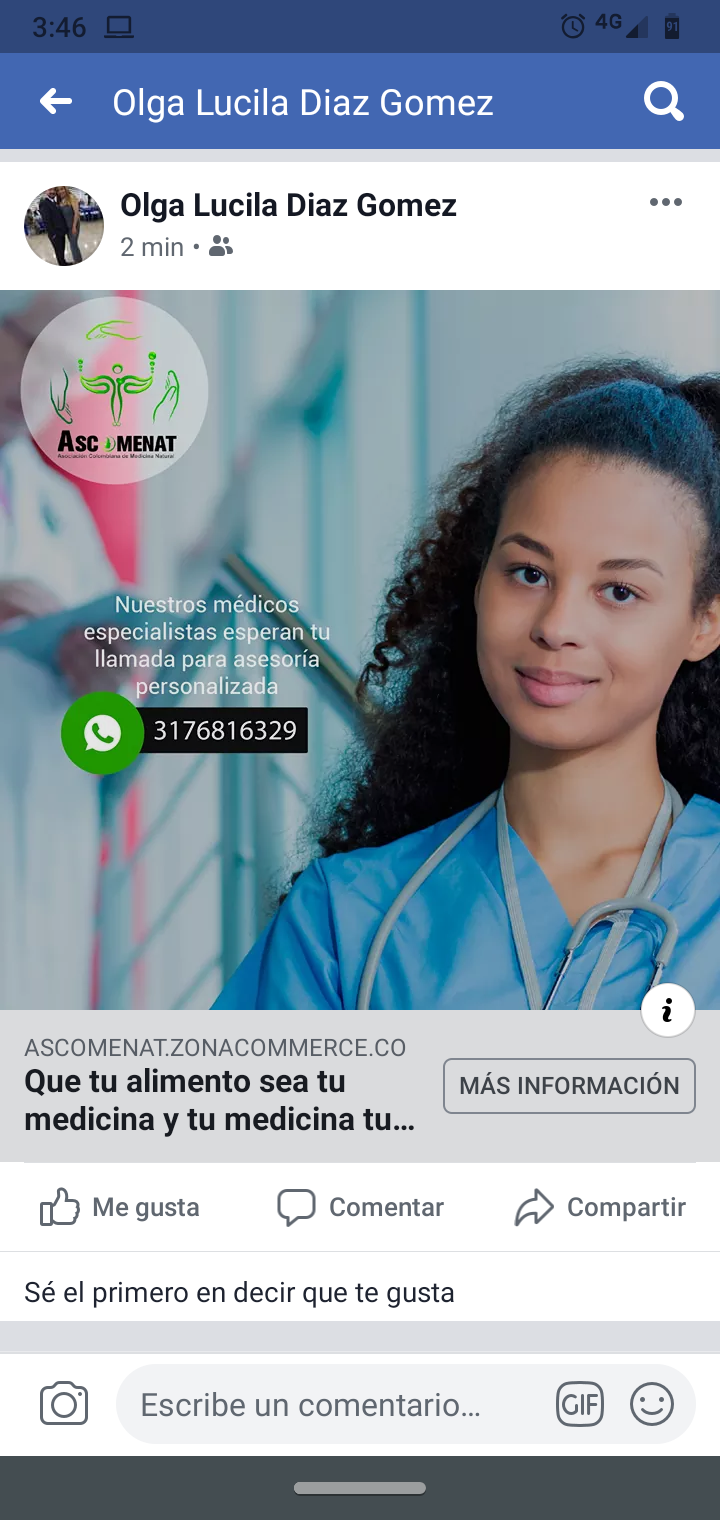This screenshot has width=720, height=1520.
Task: Open the post's three-dot options menu
Action: (x=665, y=203)
